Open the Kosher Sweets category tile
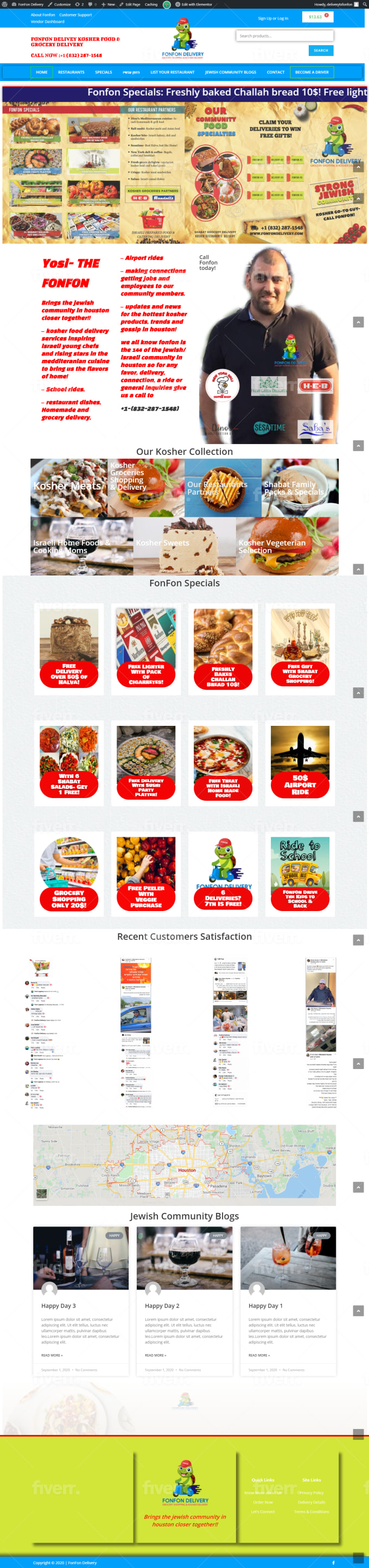Screen dimensions: 369x1568 (x=183, y=546)
